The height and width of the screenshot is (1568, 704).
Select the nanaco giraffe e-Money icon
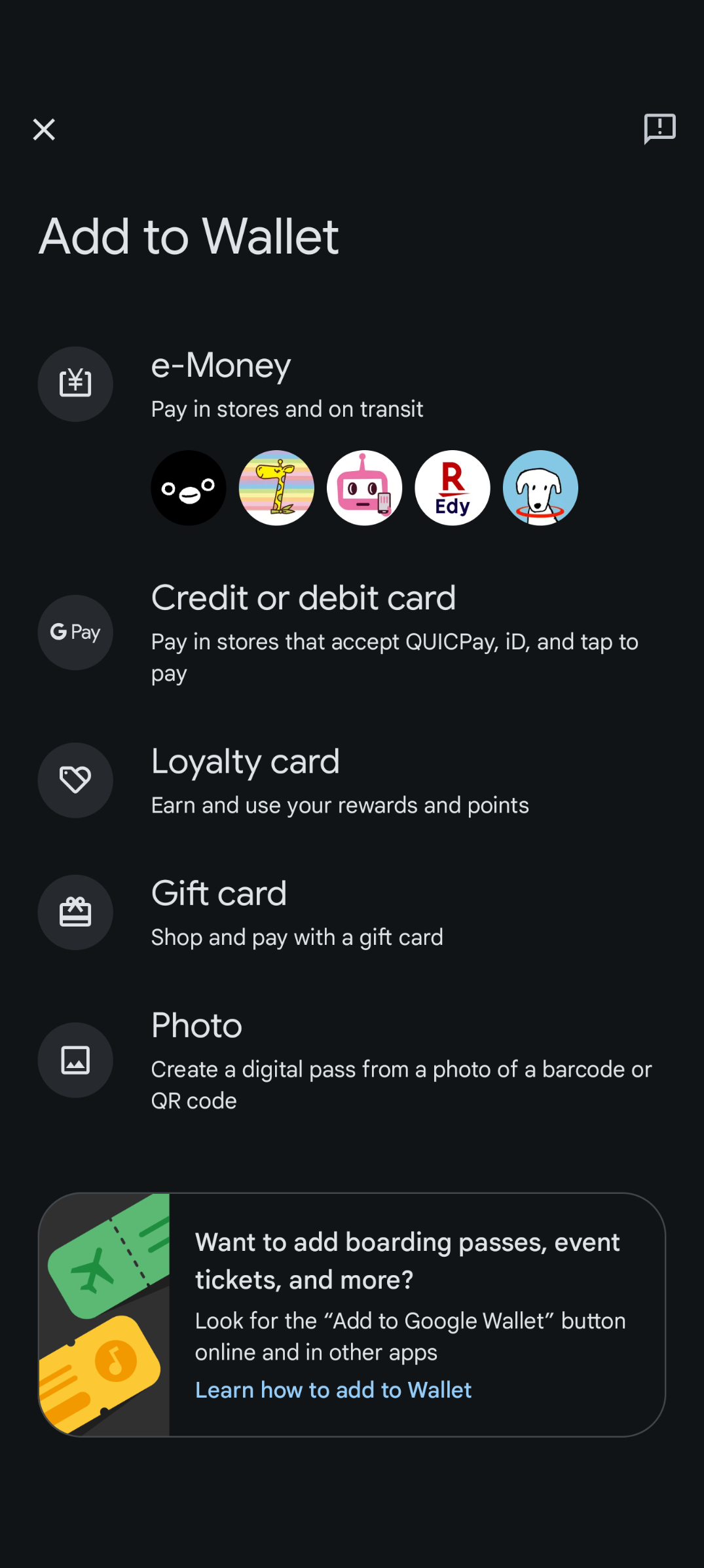pyautogui.click(x=276, y=488)
